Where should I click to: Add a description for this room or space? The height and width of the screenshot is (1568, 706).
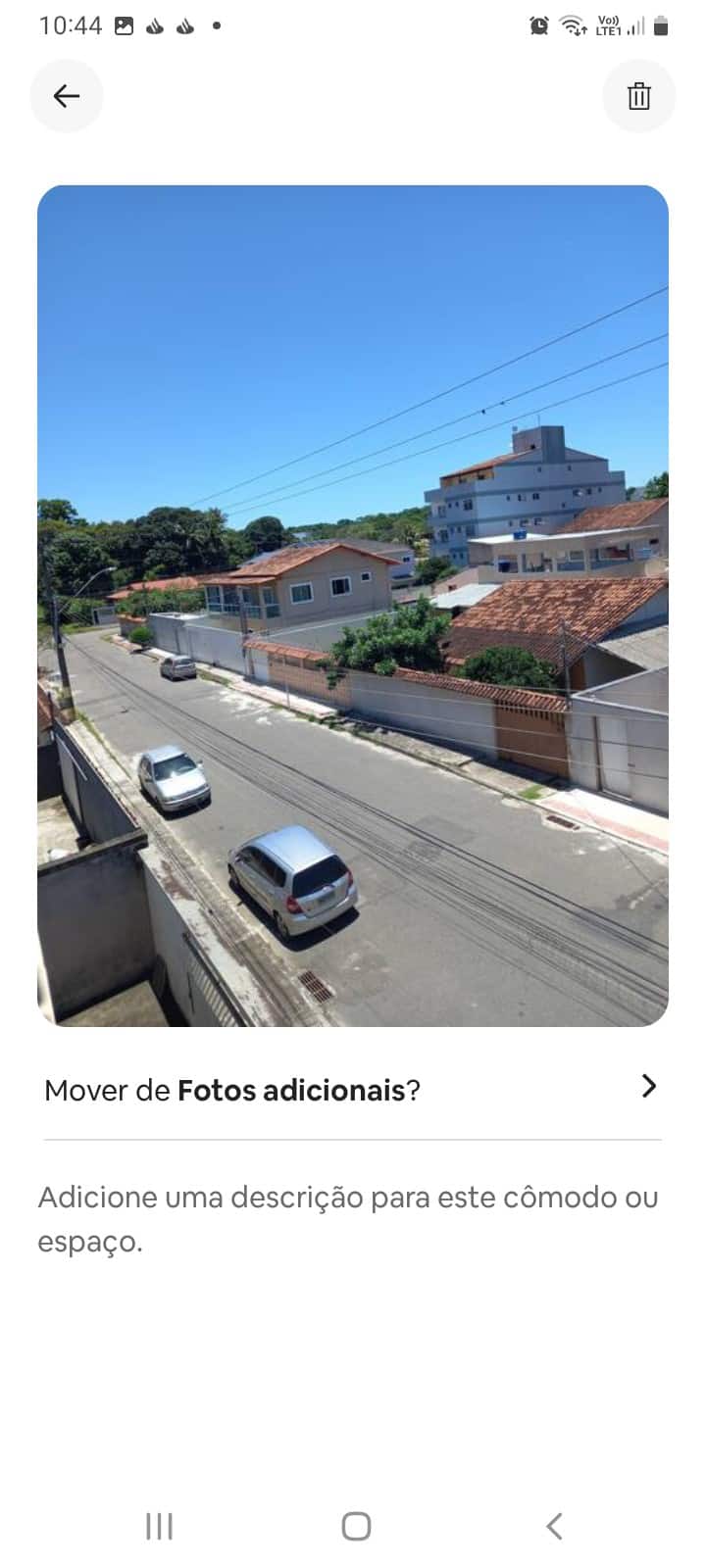click(348, 1219)
